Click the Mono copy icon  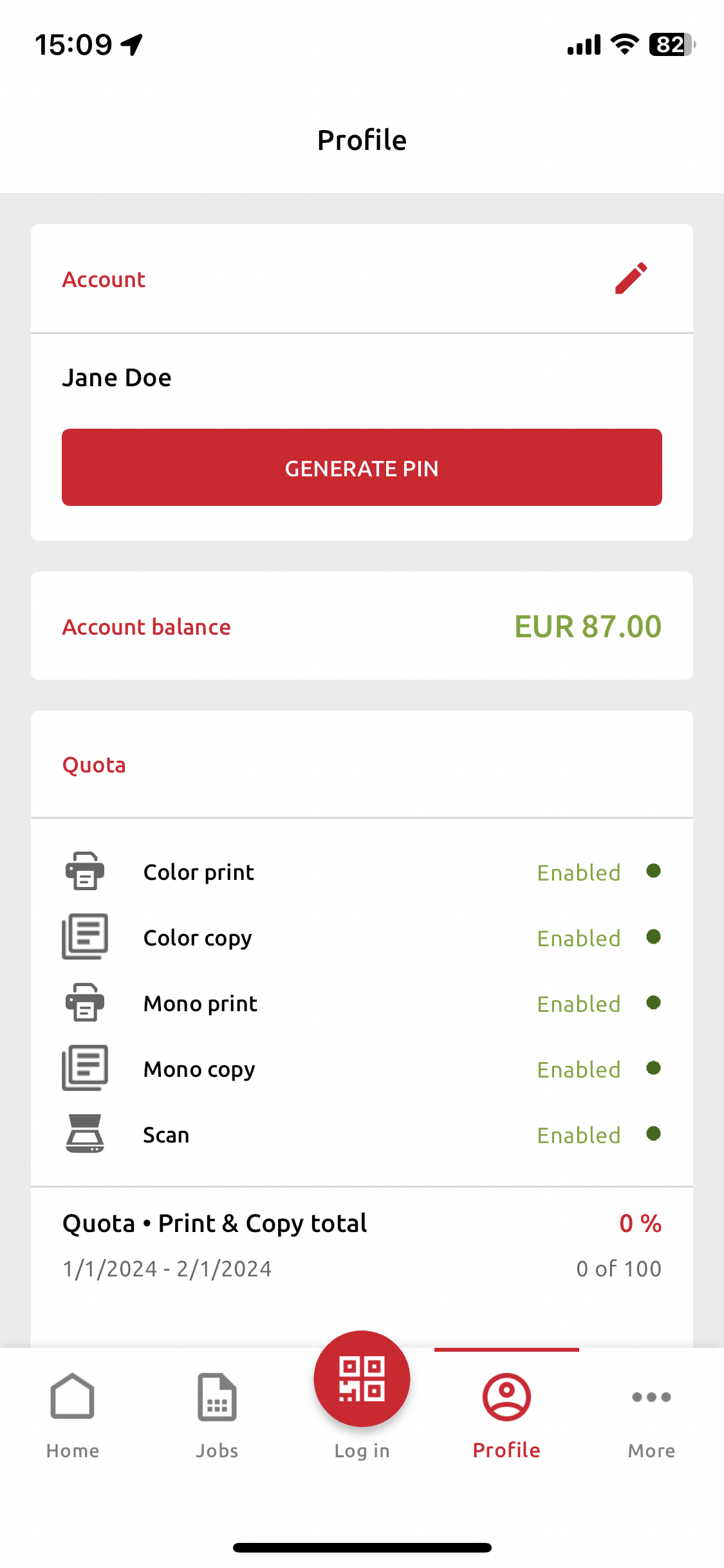(84, 1069)
